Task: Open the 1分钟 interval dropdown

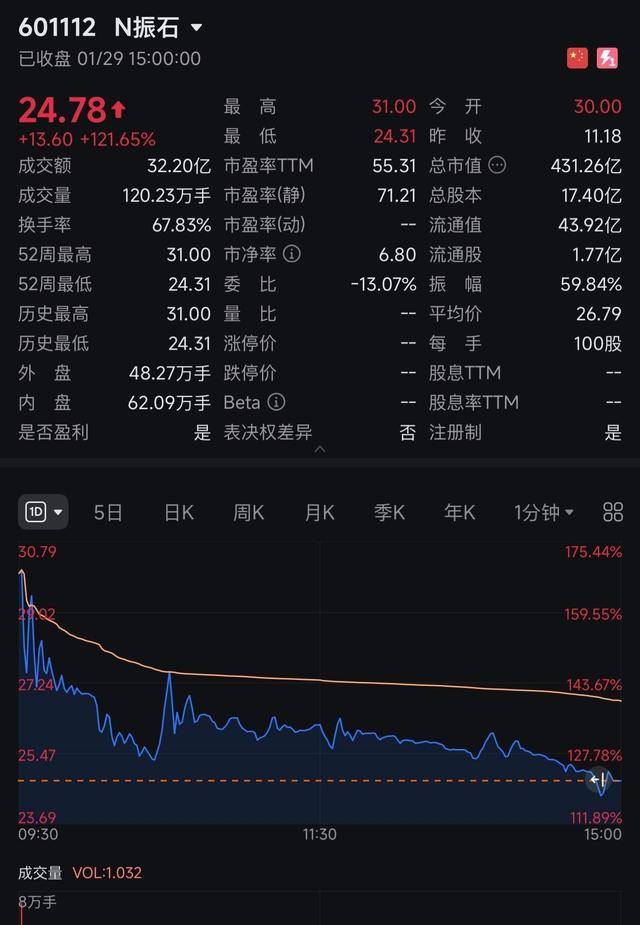Action: (543, 512)
